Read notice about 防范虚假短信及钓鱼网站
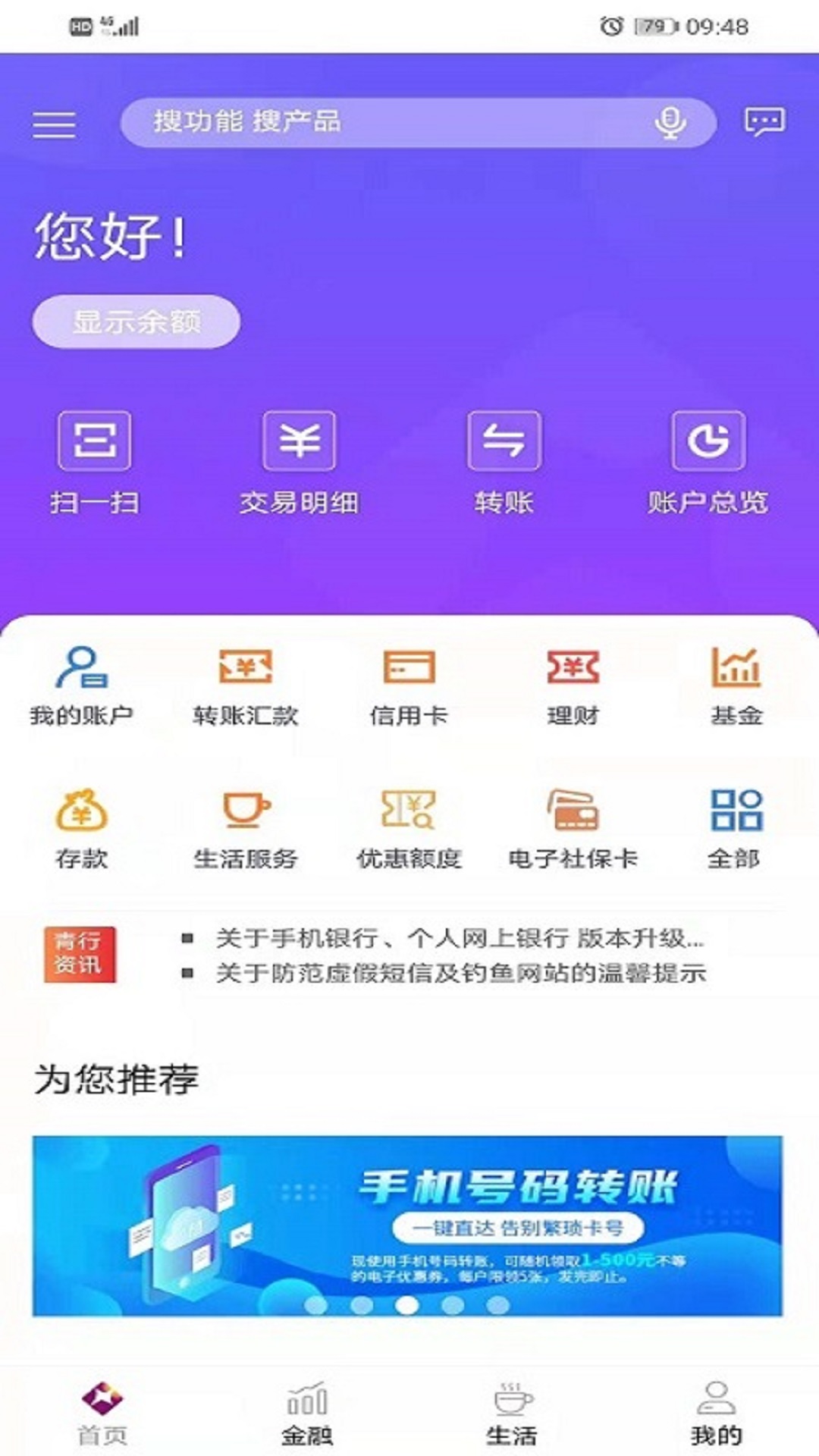The width and height of the screenshot is (819, 1456). 460,973
